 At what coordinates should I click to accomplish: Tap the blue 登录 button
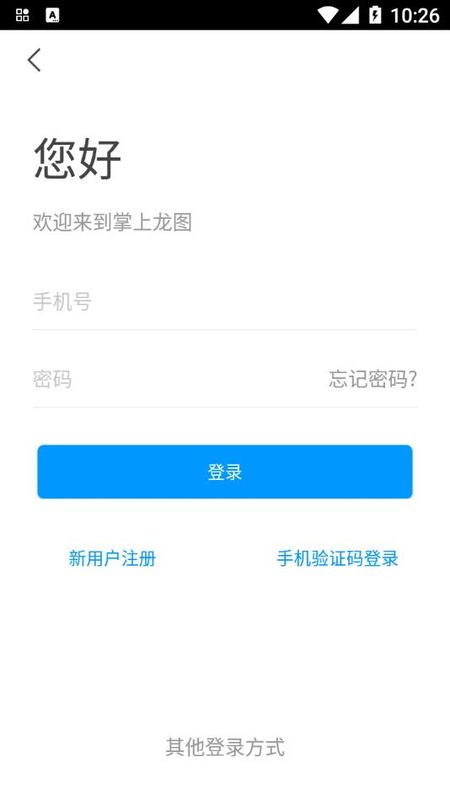(x=224, y=472)
